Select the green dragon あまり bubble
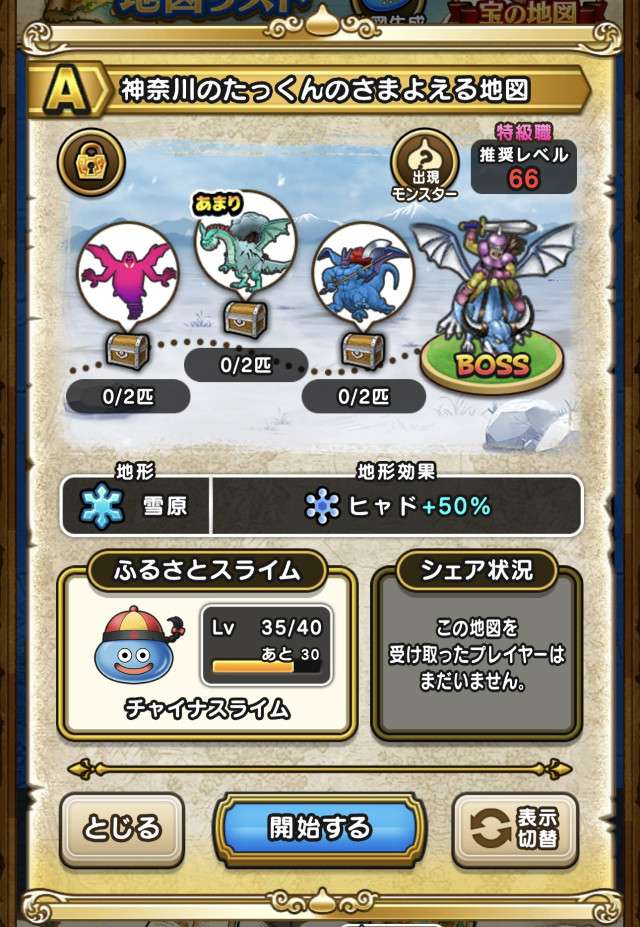Screen dimensions: 640x927 (244, 243)
